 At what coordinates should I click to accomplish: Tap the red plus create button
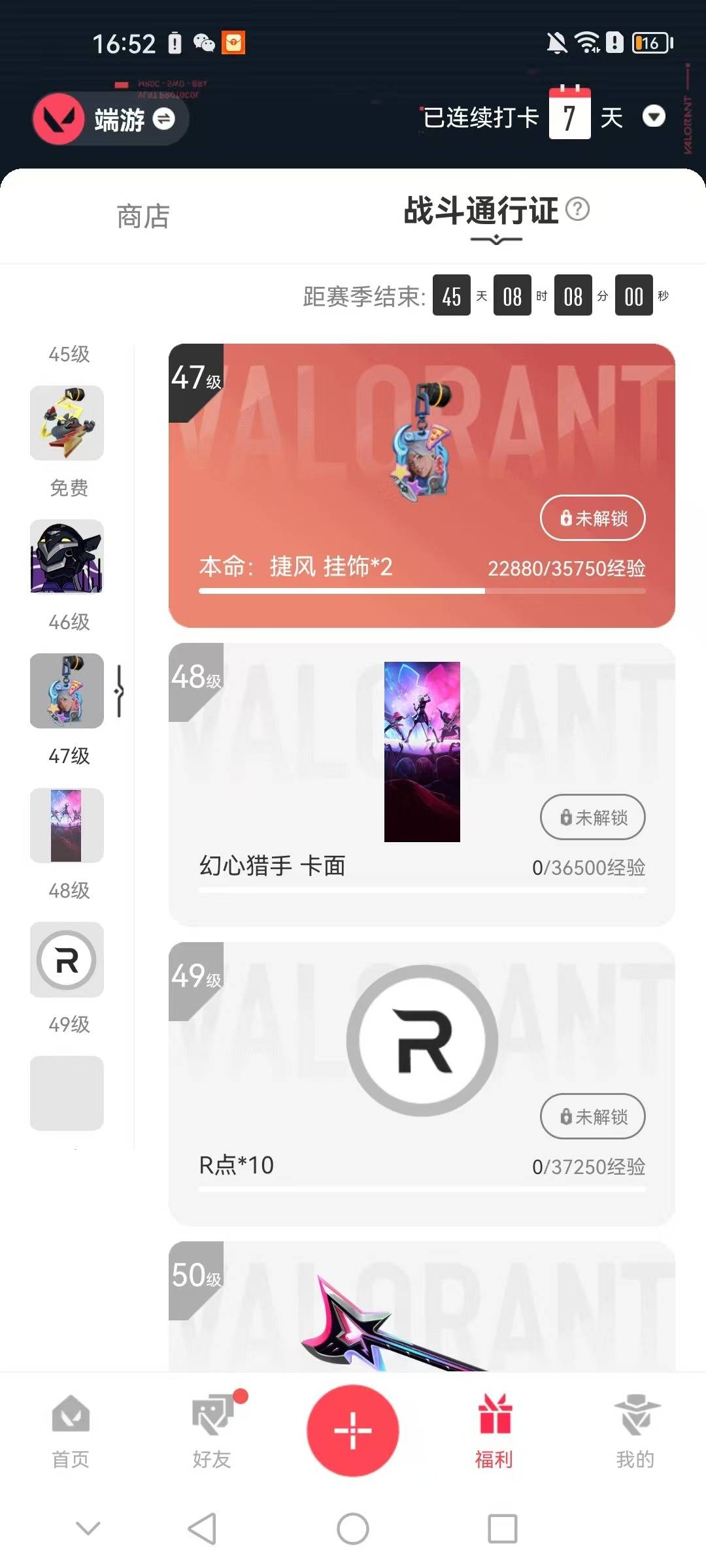(353, 1429)
